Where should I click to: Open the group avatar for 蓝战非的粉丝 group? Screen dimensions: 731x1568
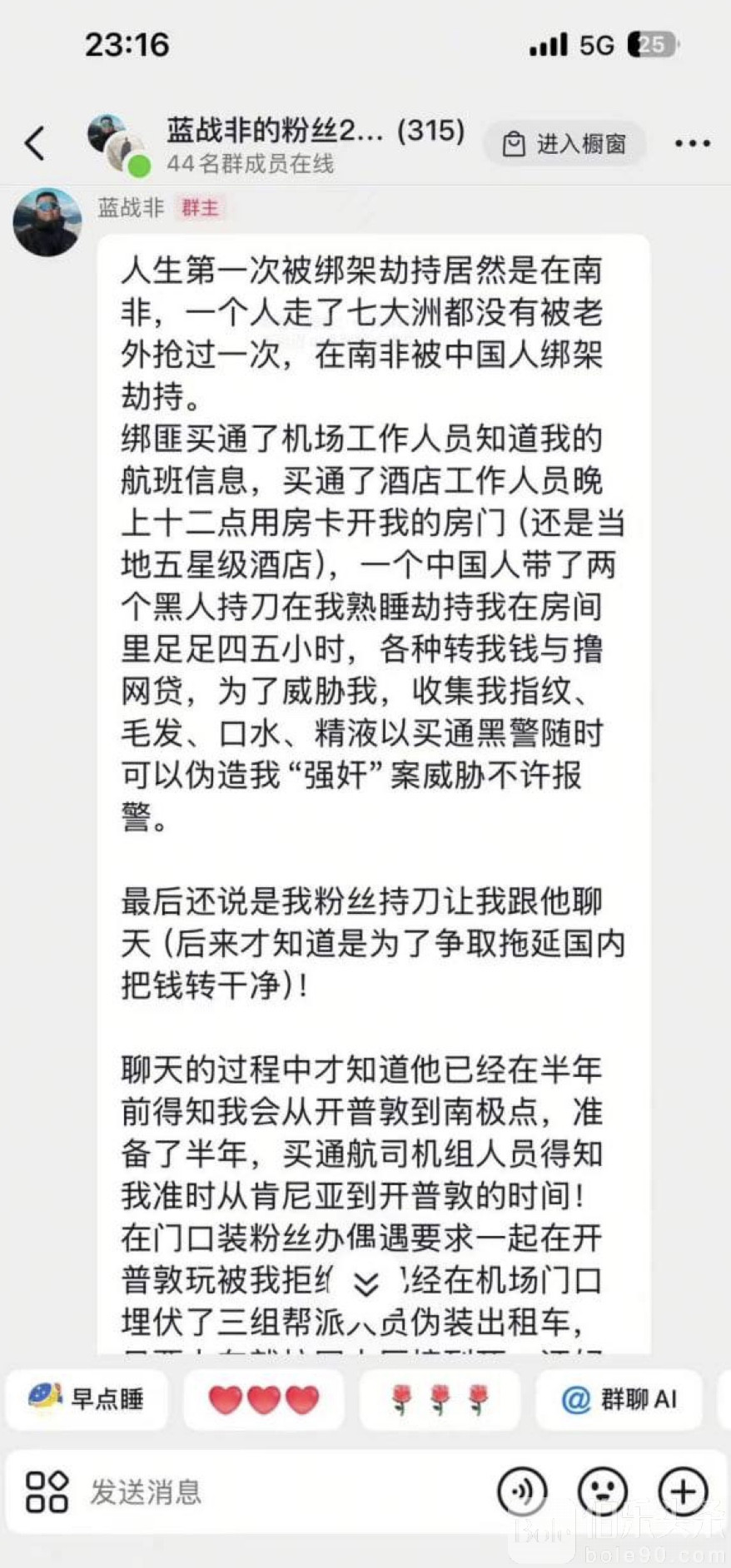pyautogui.click(x=118, y=143)
